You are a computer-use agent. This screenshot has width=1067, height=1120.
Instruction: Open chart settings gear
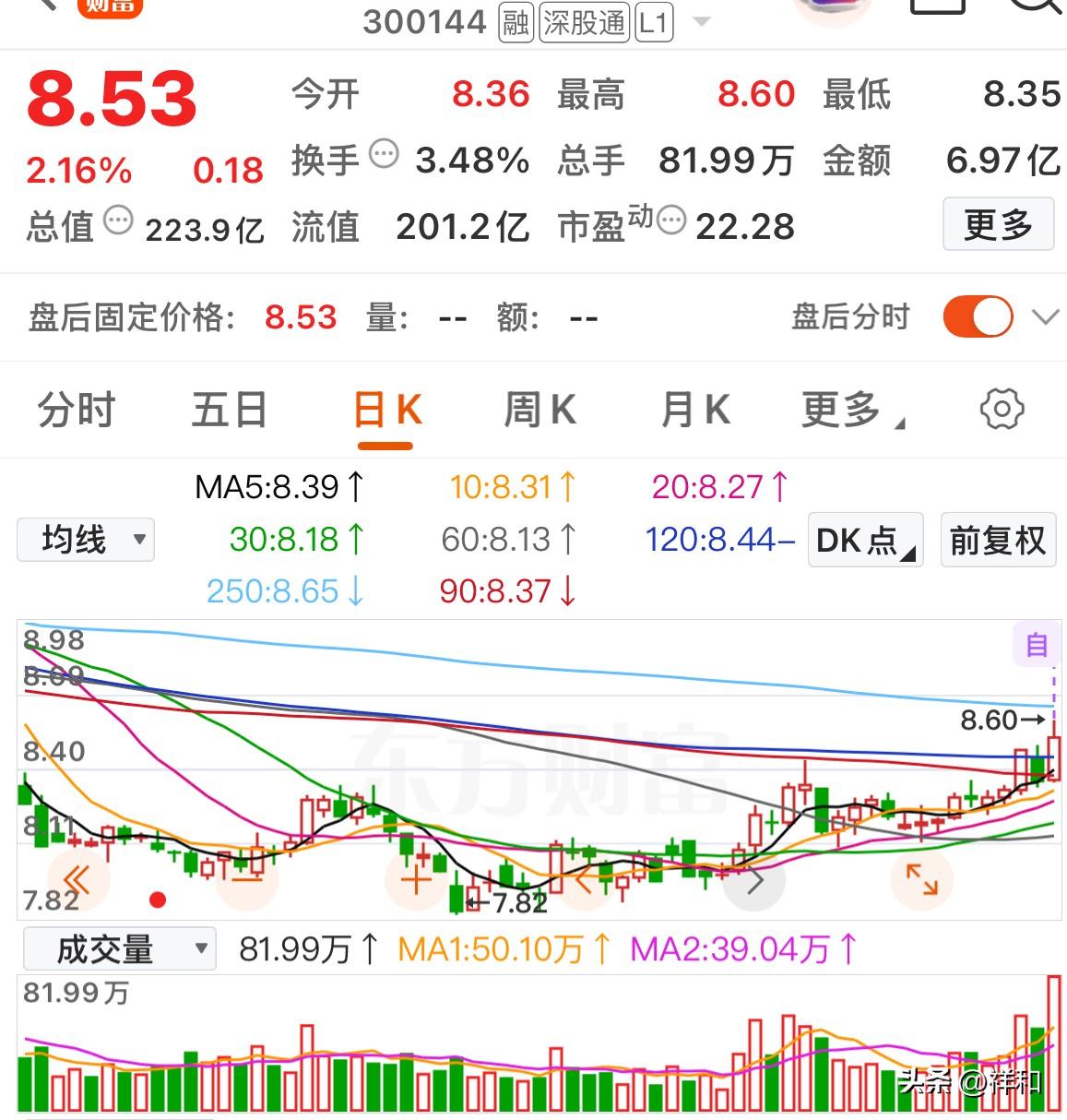click(1002, 409)
